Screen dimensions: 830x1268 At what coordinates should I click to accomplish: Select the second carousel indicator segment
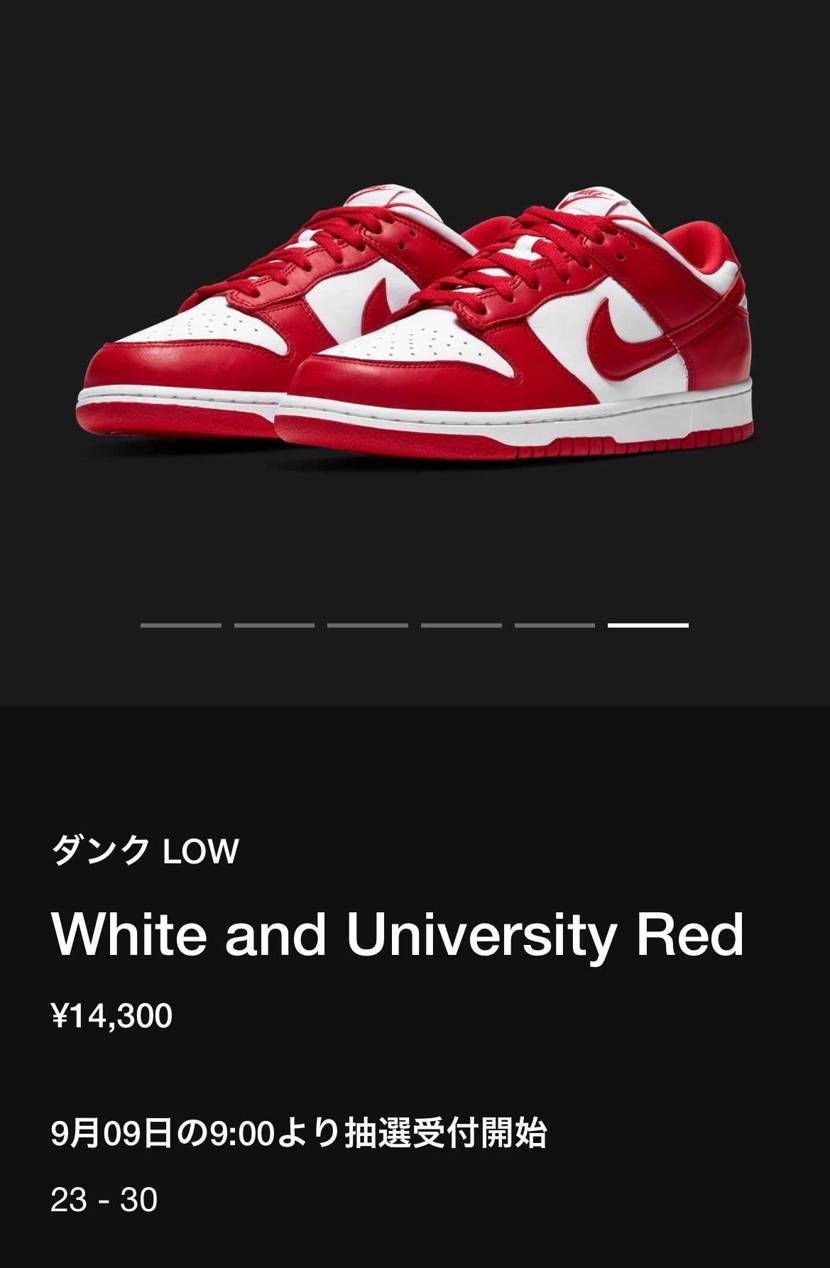[274, 625]
